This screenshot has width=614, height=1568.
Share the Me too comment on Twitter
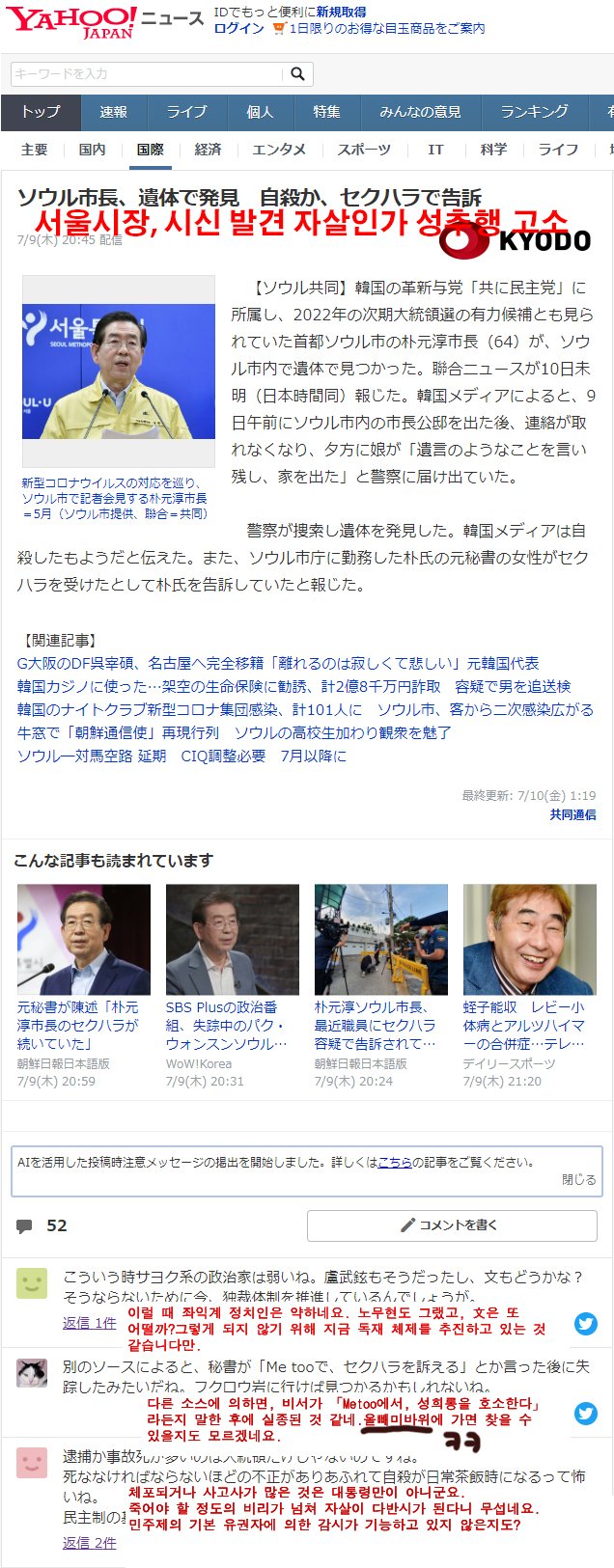point(586,1414)
